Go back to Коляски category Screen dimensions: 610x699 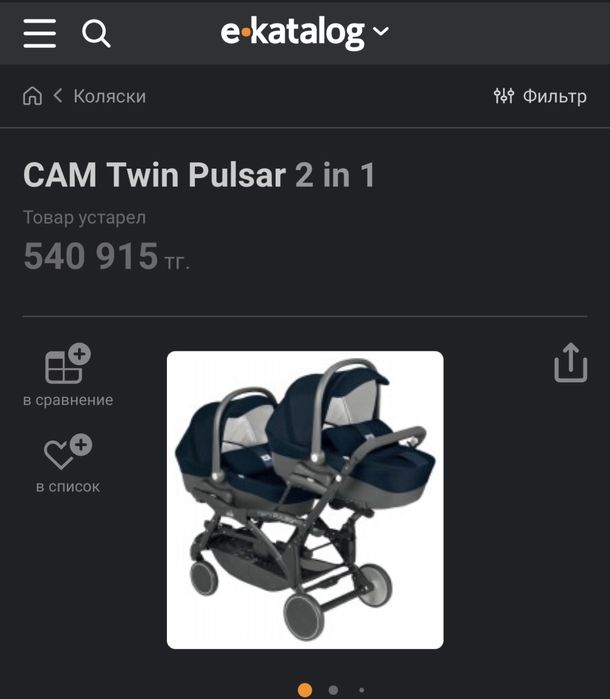(108, 96)
